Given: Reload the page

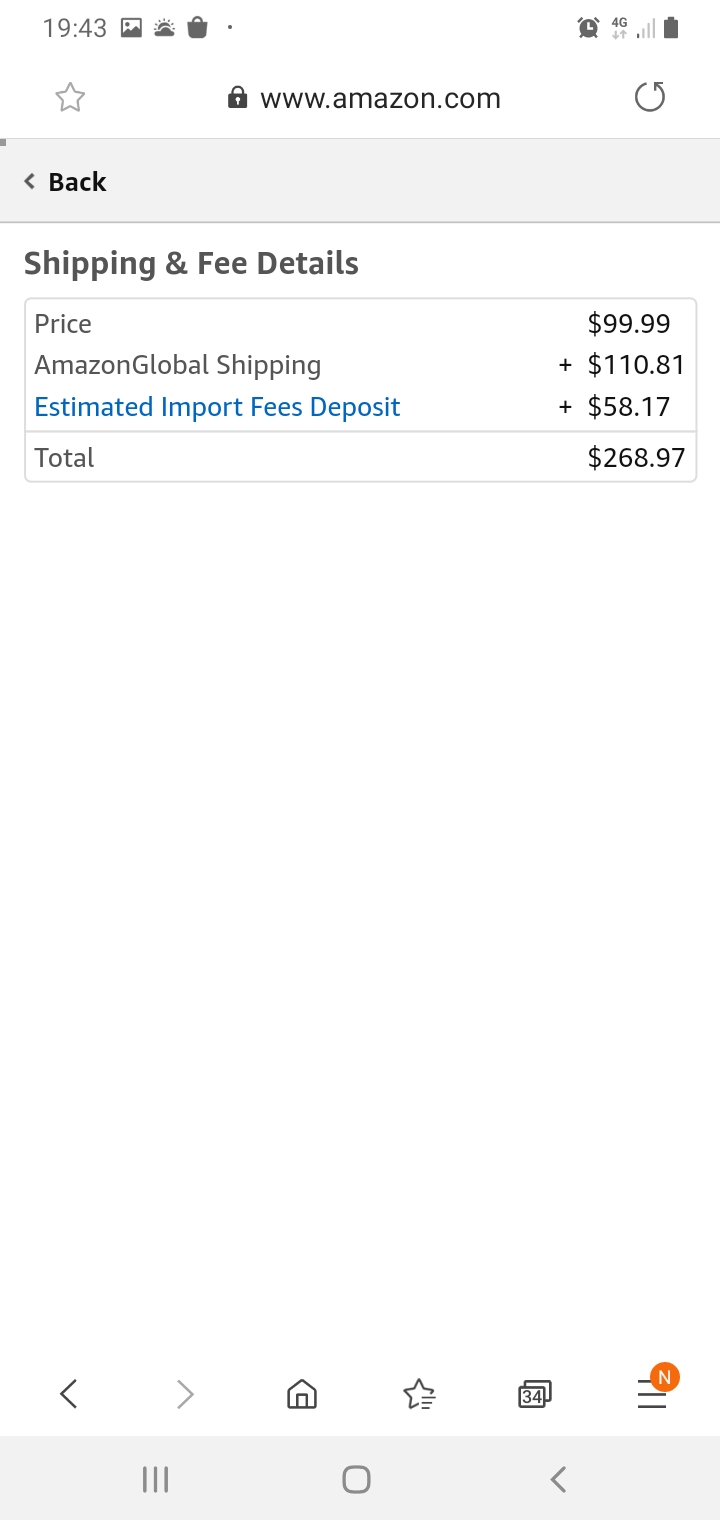Looking at the screenshot, I should 650,98.
